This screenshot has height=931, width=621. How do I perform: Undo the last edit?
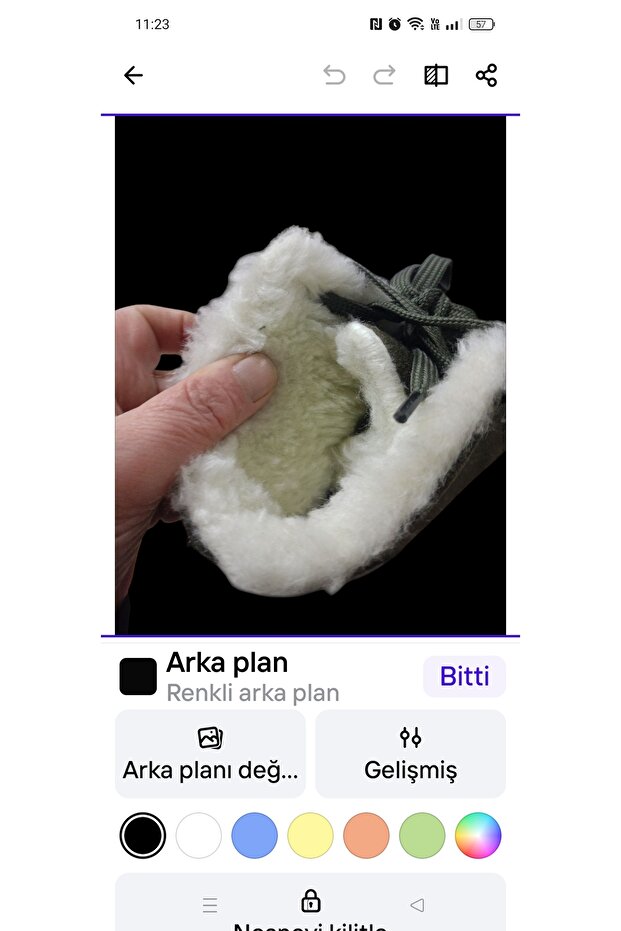click(334, 76)
